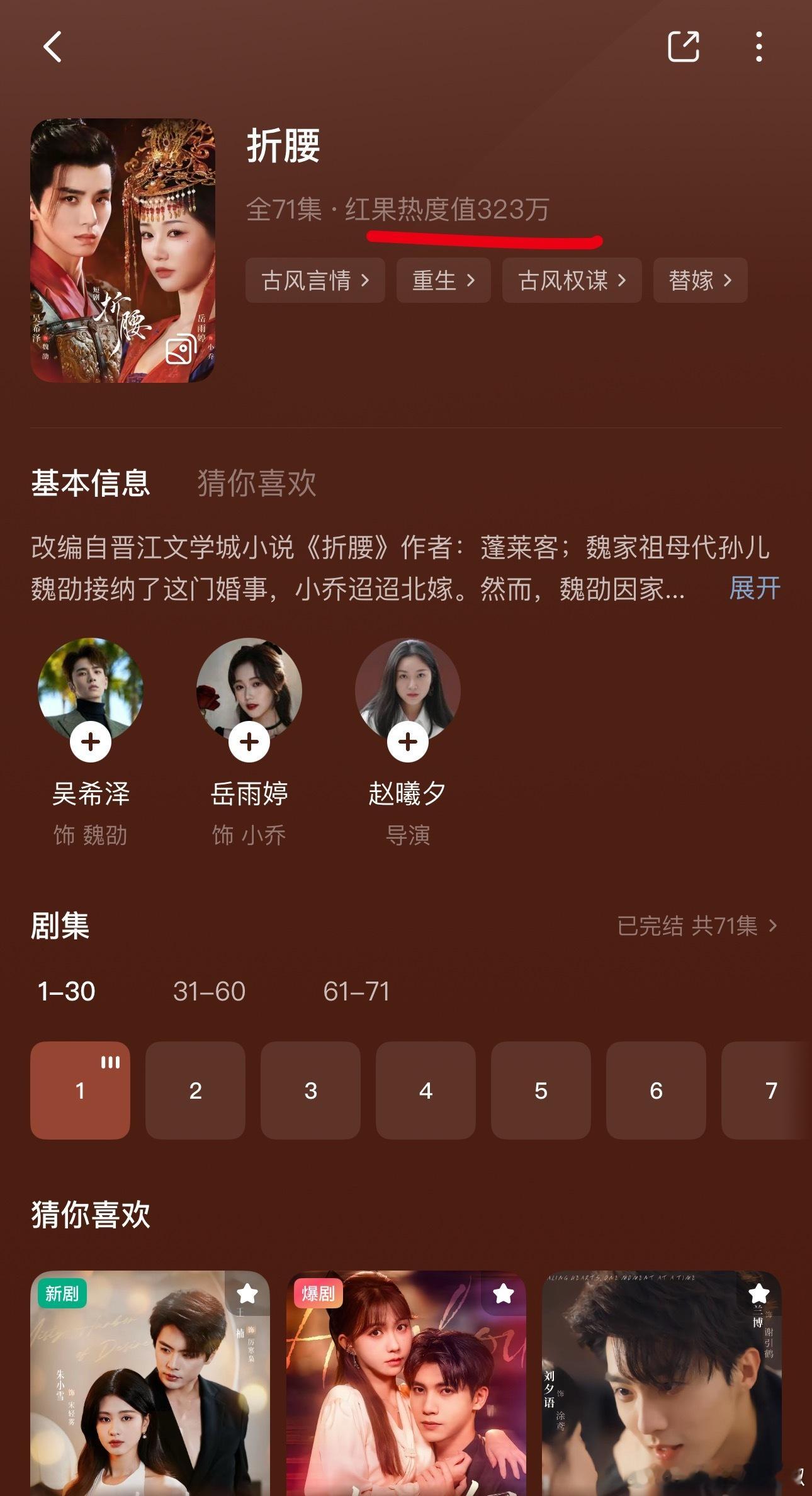Viewport: 812px width, 1496px height.
Task: Follow director 赵曦夕 with plus button
Action: click(x=408, y=742)
